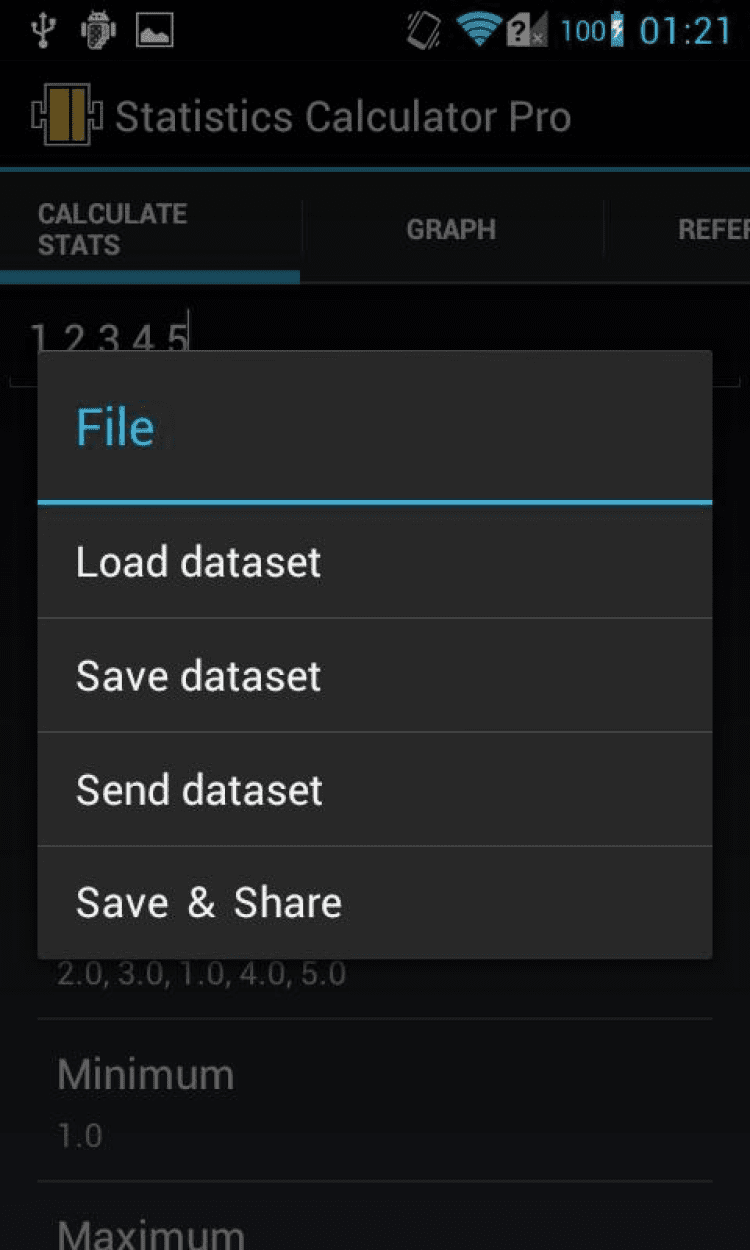Select Save & Share option

pos(375,903)
